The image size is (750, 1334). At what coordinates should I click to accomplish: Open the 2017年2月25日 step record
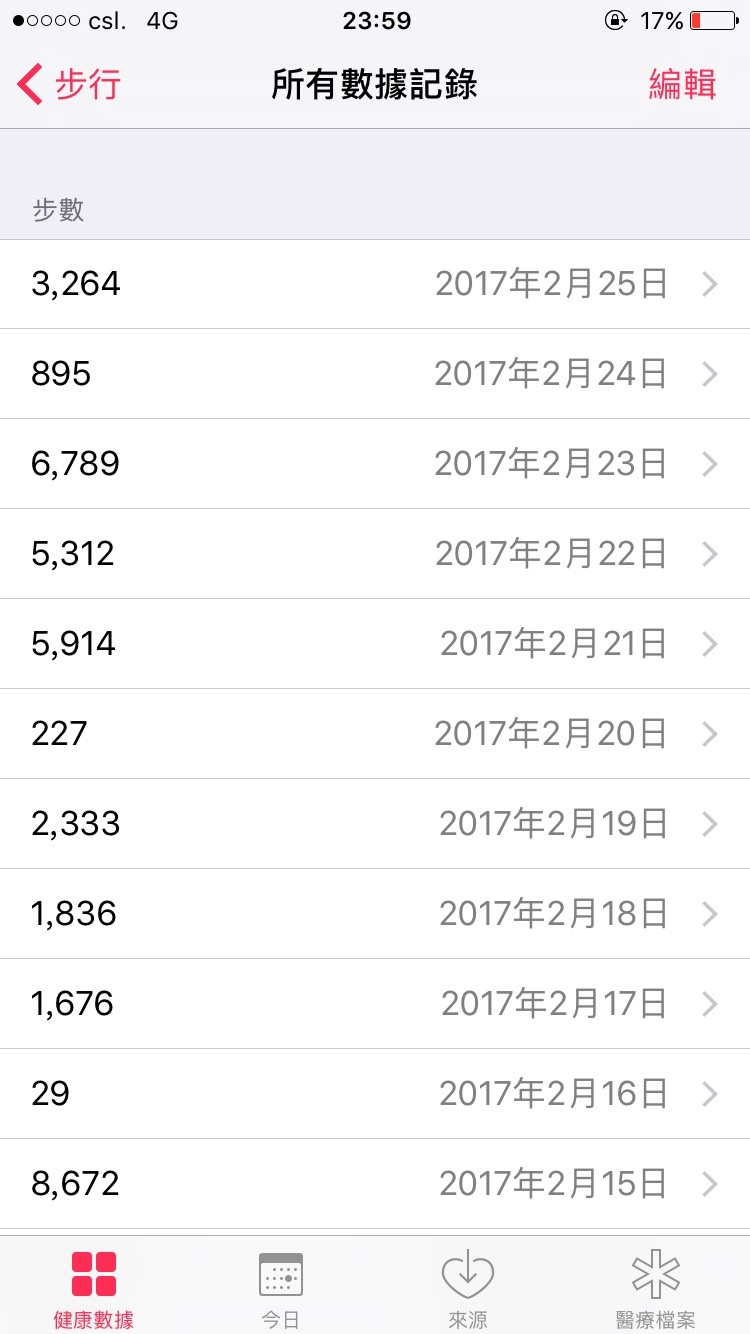tap(375, 284)
